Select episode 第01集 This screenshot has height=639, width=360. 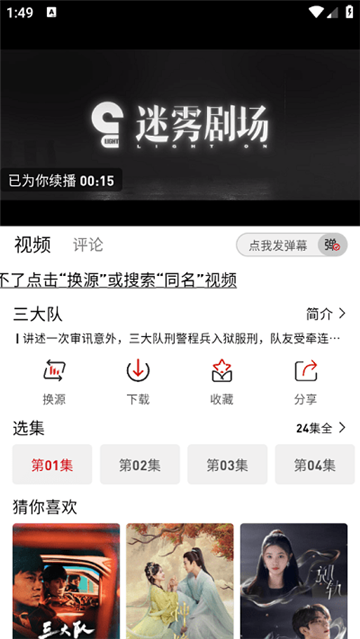52,465
